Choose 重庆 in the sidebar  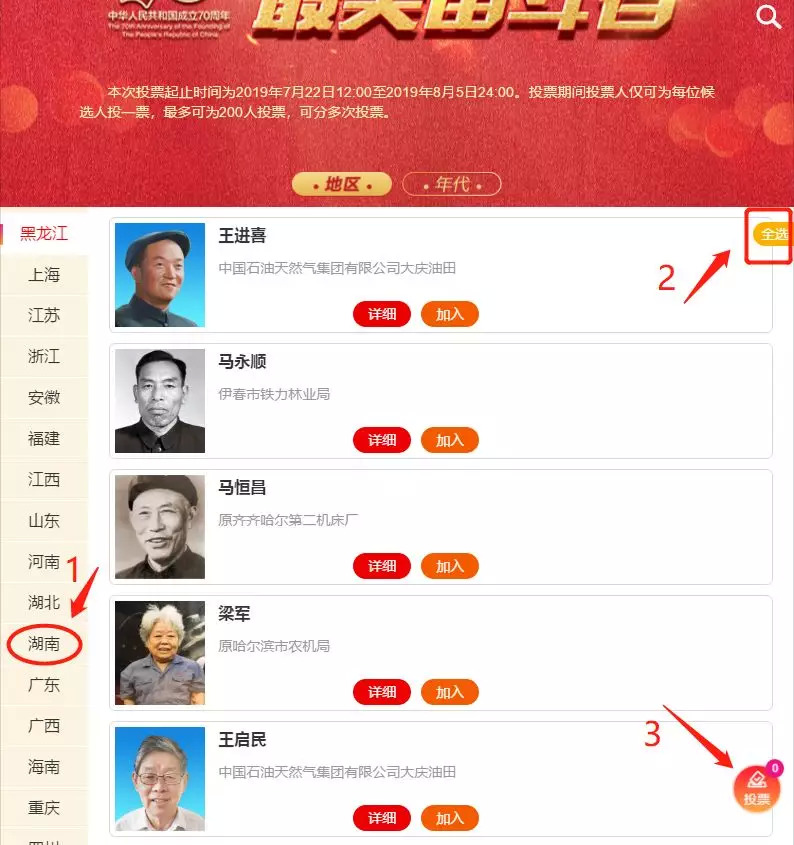click(x=44, y=808)
